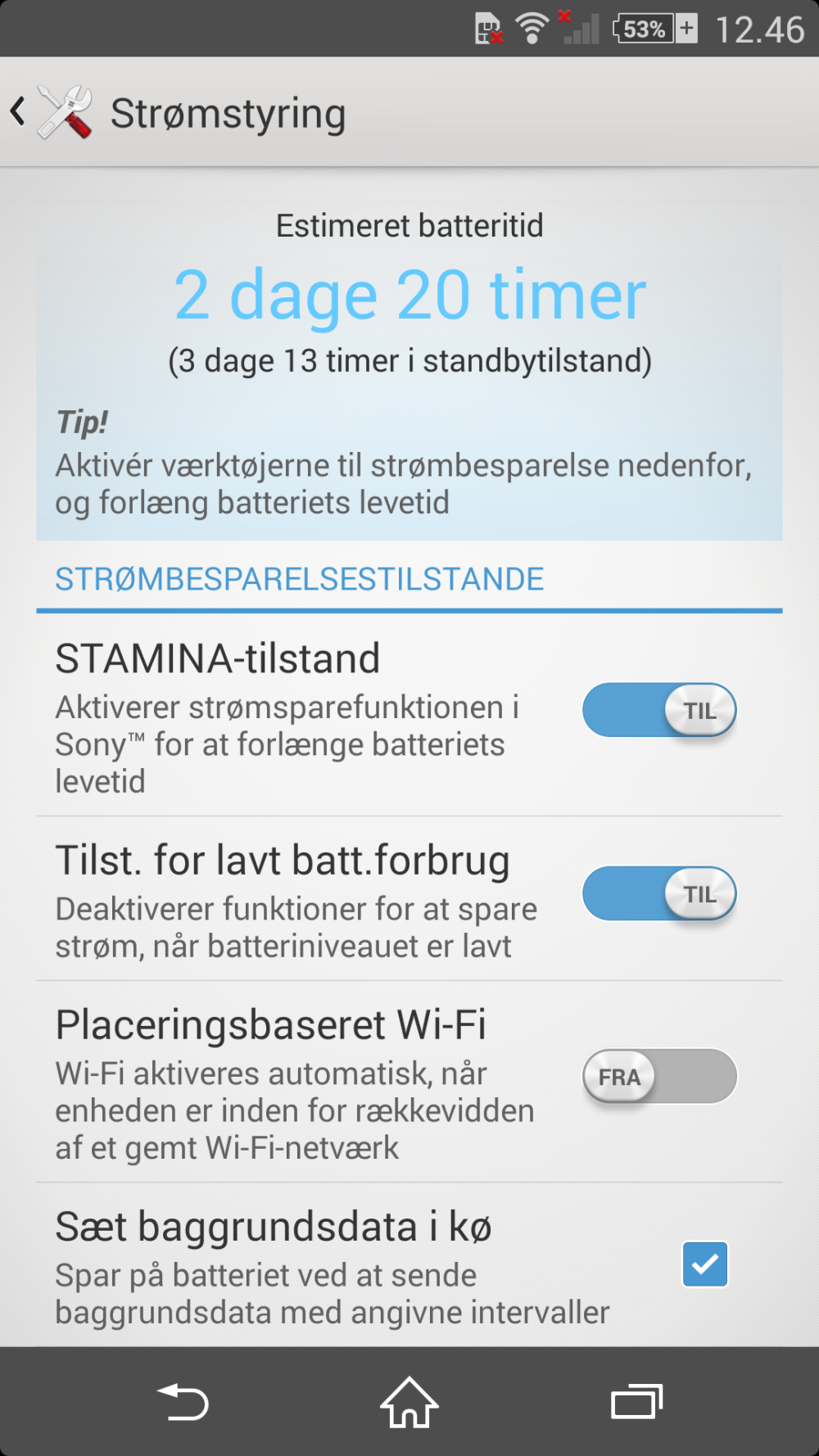Disable Tilst. for lavt batt.forbrug switch
This screenshot has height=1456, width=819.
tap(659, 893)
